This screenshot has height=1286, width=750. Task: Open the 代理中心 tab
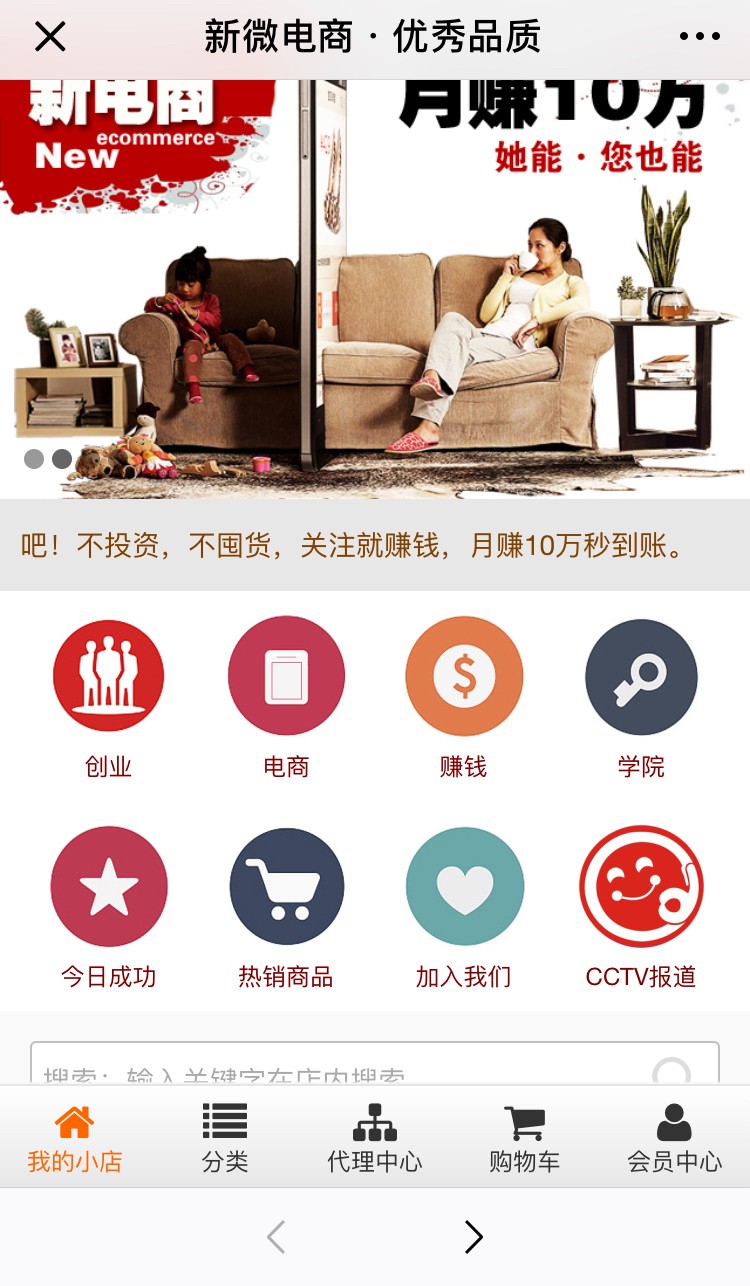coord(375,1138)
